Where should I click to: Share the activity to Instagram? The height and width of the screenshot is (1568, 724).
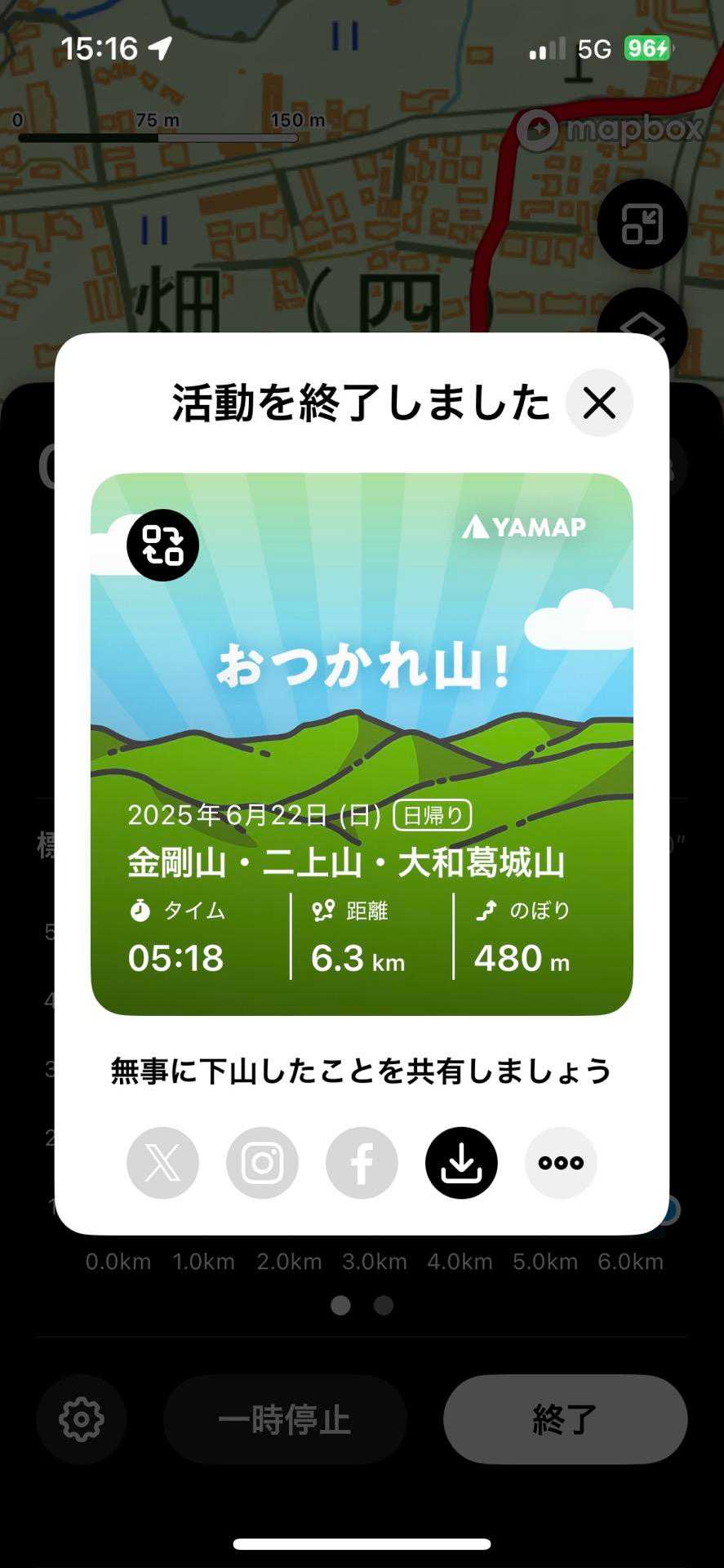[x=262, y=1162]
